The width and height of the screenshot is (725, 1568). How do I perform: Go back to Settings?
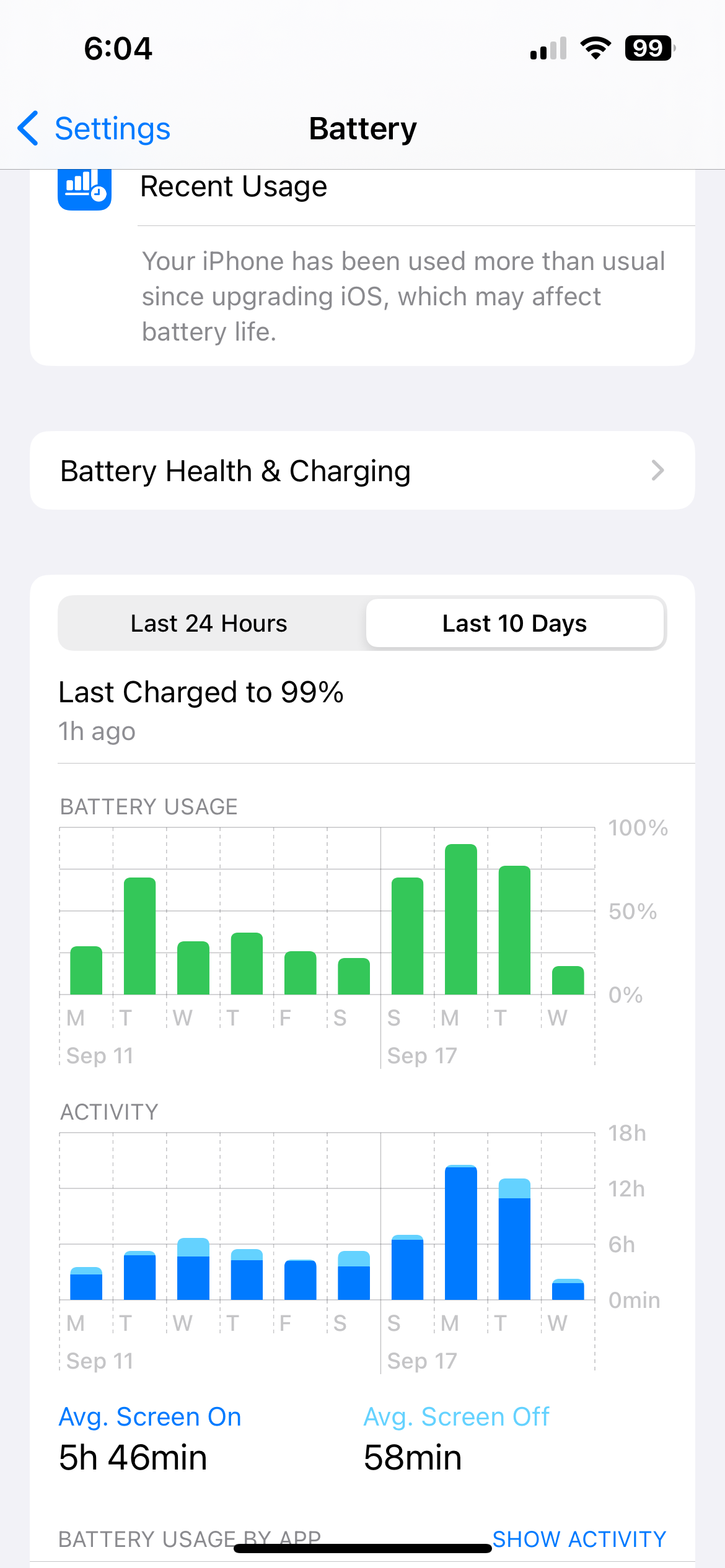tap(94, 129)
